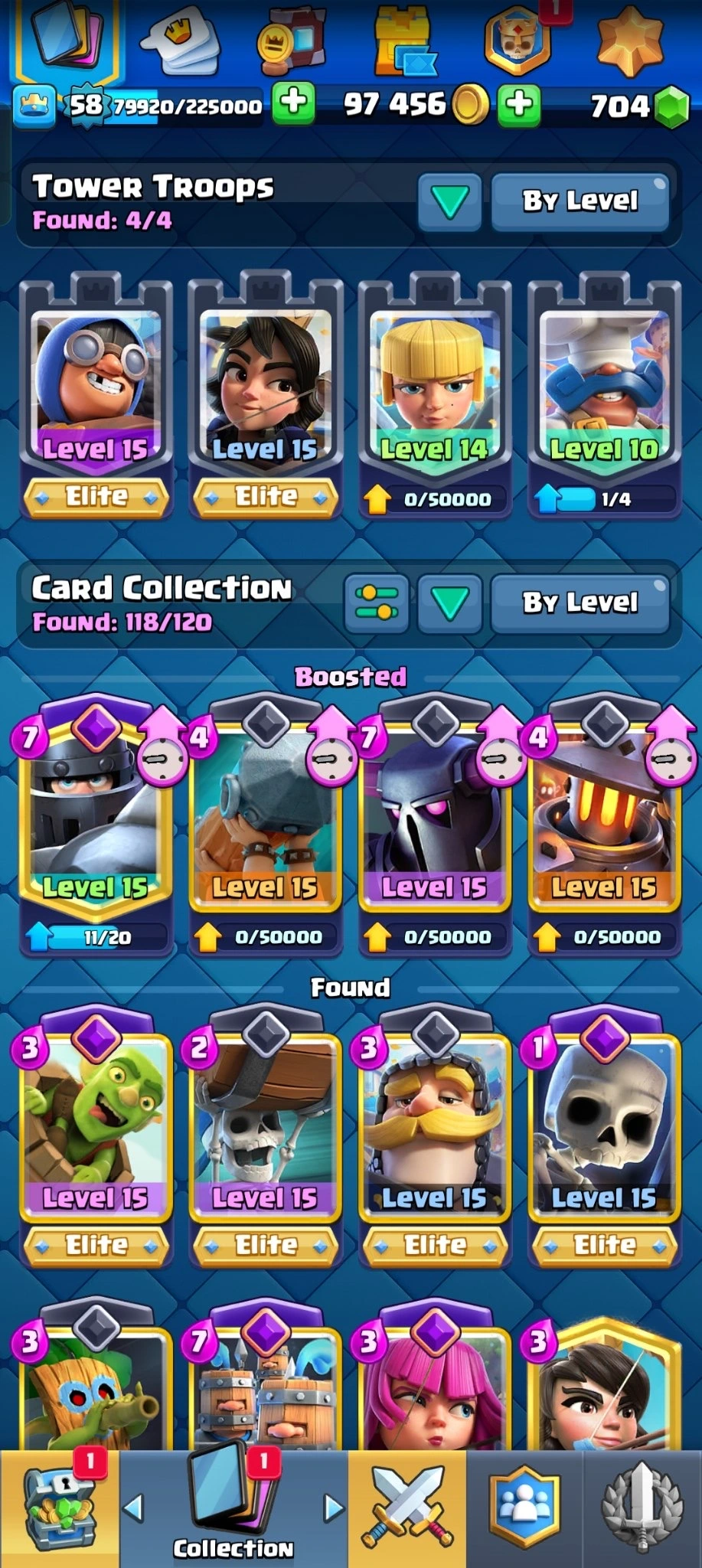This screenshot has width=702, height=1568.
Task: Select the Goblin Barrel card
Action: click(95, 1125)
